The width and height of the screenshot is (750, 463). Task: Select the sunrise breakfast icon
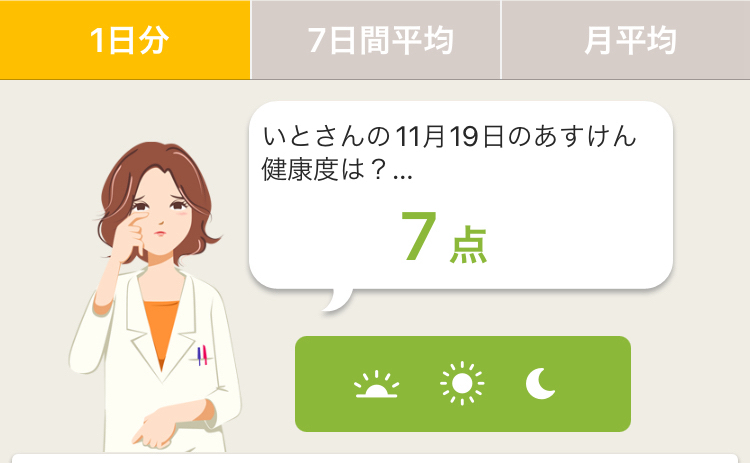pyautogui.click(x=376, y=384)
